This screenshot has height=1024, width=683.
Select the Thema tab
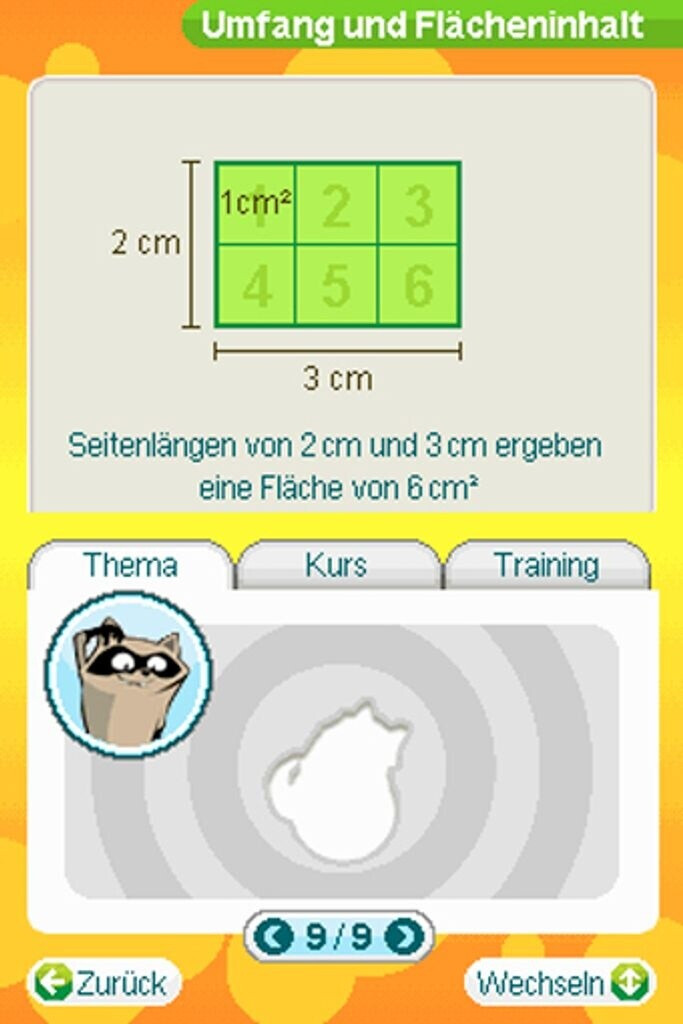point(131,565)
